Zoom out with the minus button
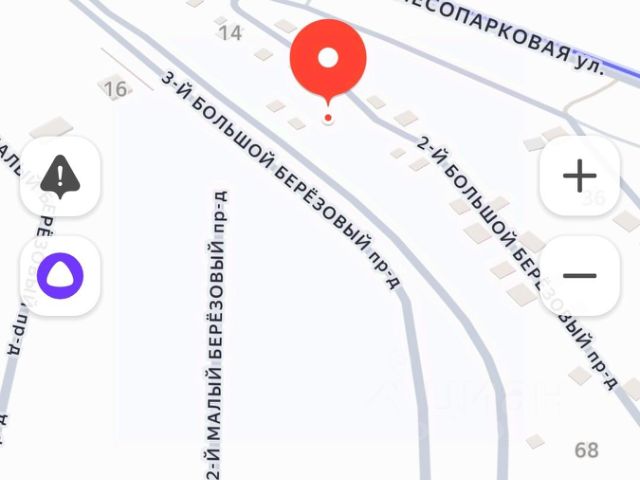This screenshot has height=480, width=640. [579, 275]
